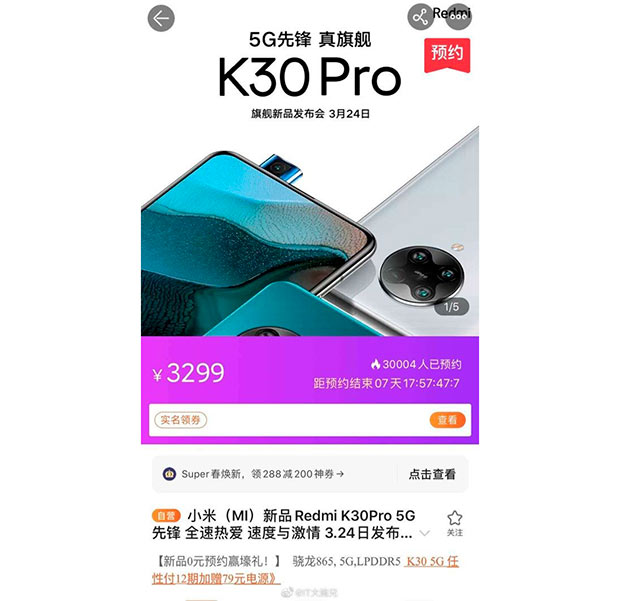
Task: Open the Super 春焕新 coupon banner via 点击查看
Action: tap(431, 474)
